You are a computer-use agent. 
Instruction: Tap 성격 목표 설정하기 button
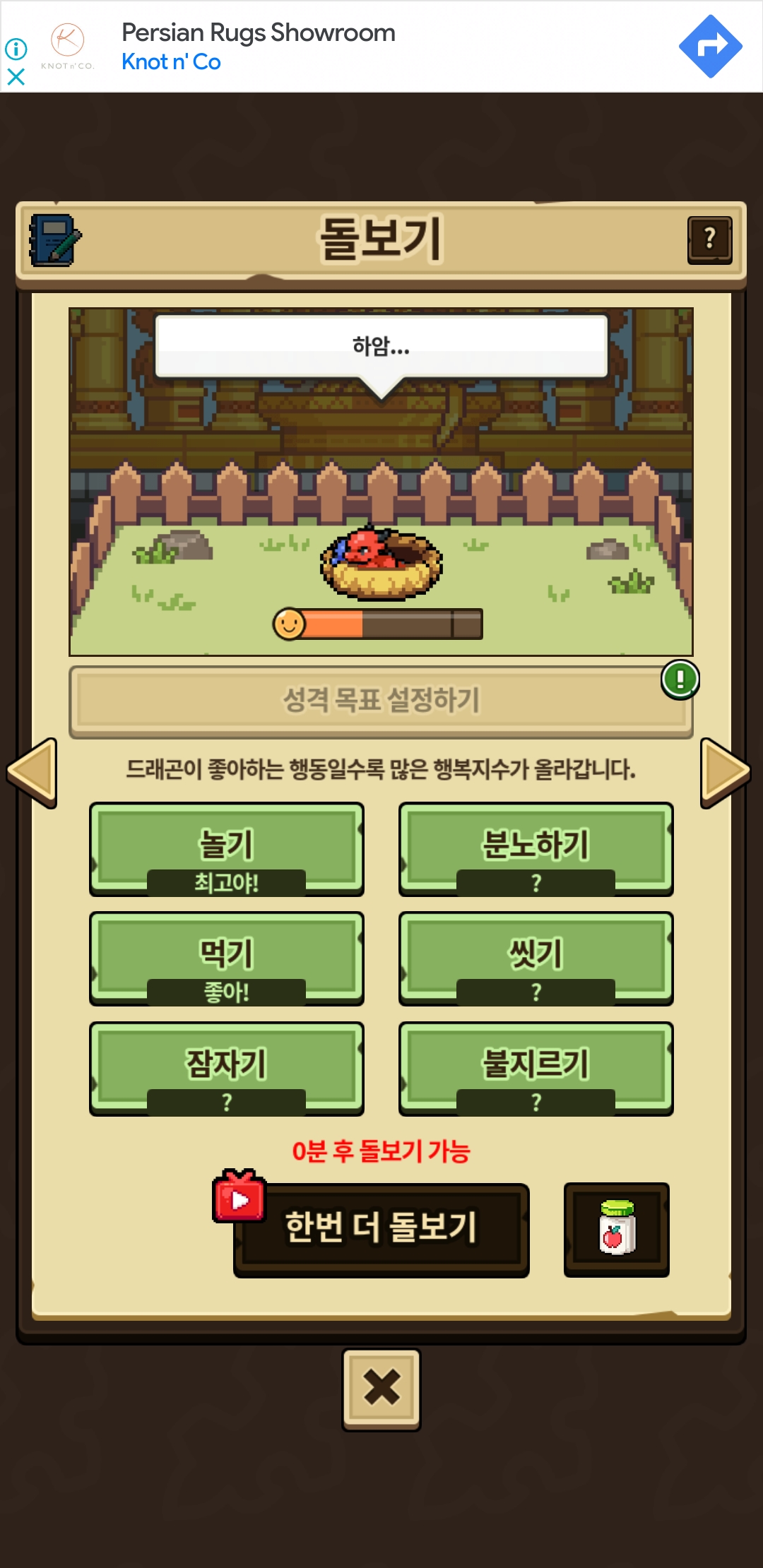[x=380, y=701]
